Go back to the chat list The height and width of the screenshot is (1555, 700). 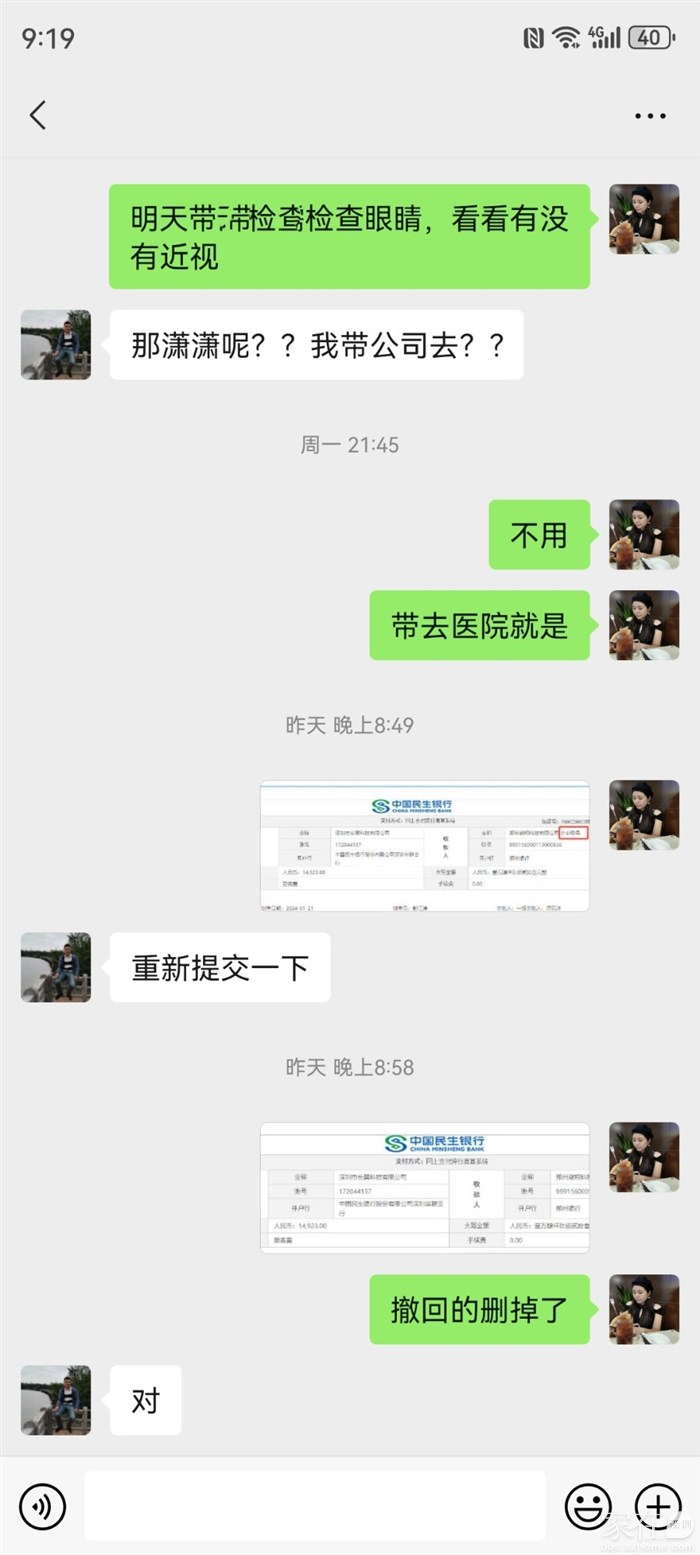38,115
